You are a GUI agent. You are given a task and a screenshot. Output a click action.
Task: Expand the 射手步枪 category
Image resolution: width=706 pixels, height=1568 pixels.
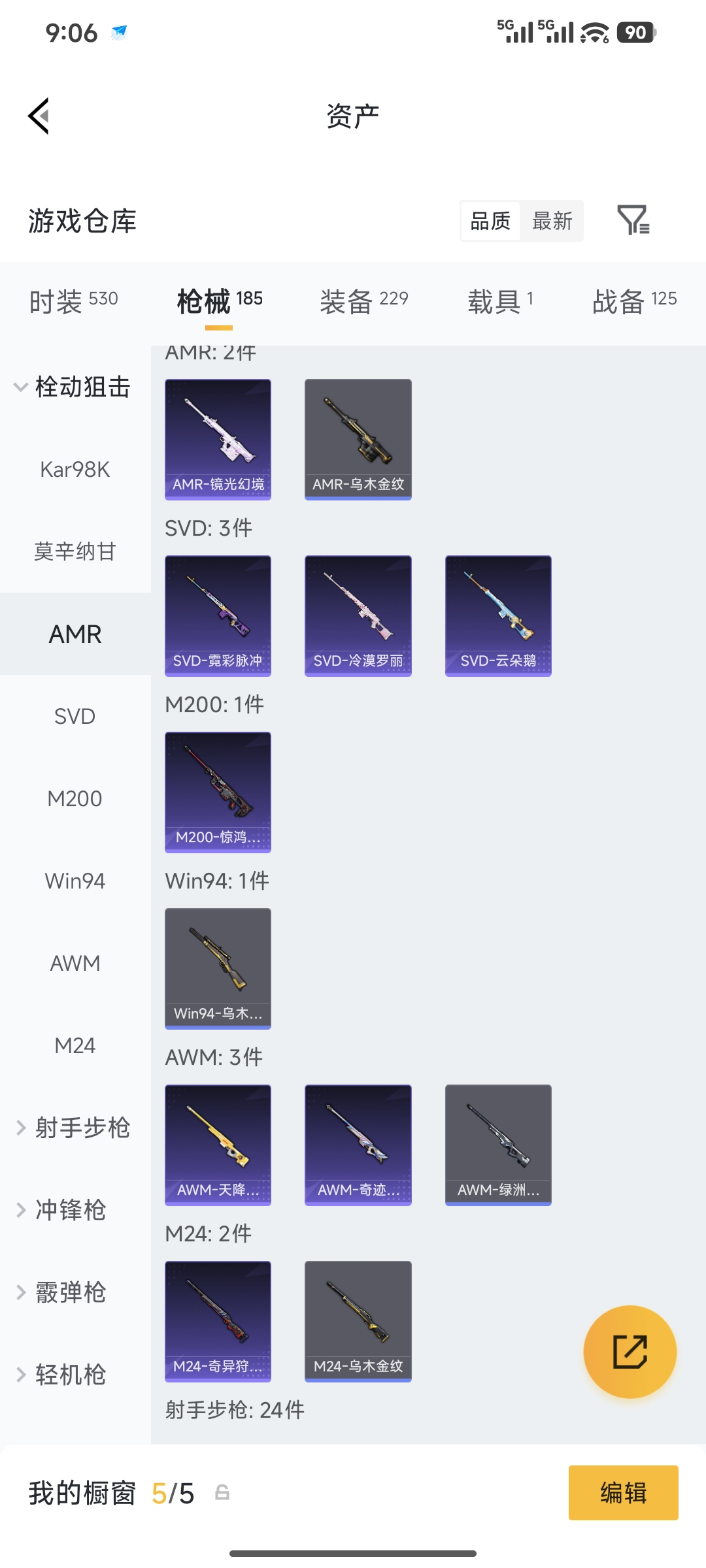coord(75,1126)
